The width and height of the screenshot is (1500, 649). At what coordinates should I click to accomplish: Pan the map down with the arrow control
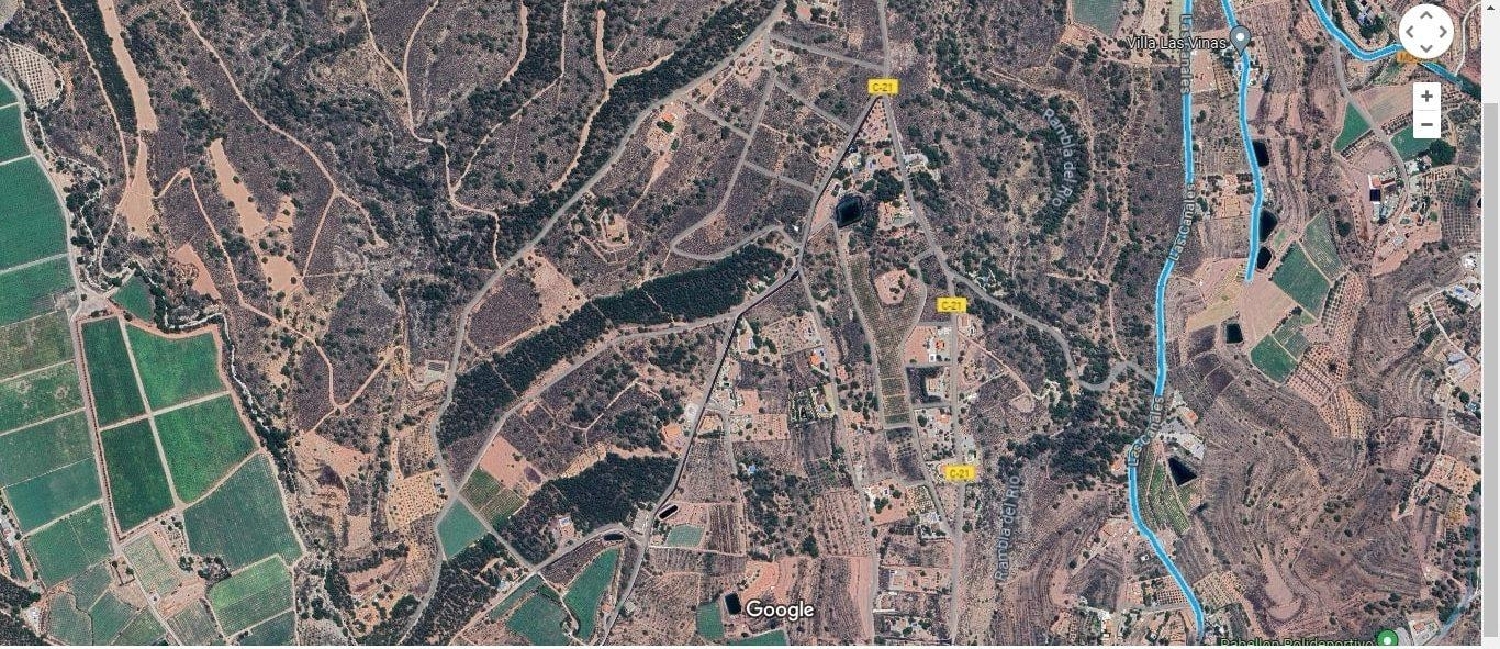1426,46
